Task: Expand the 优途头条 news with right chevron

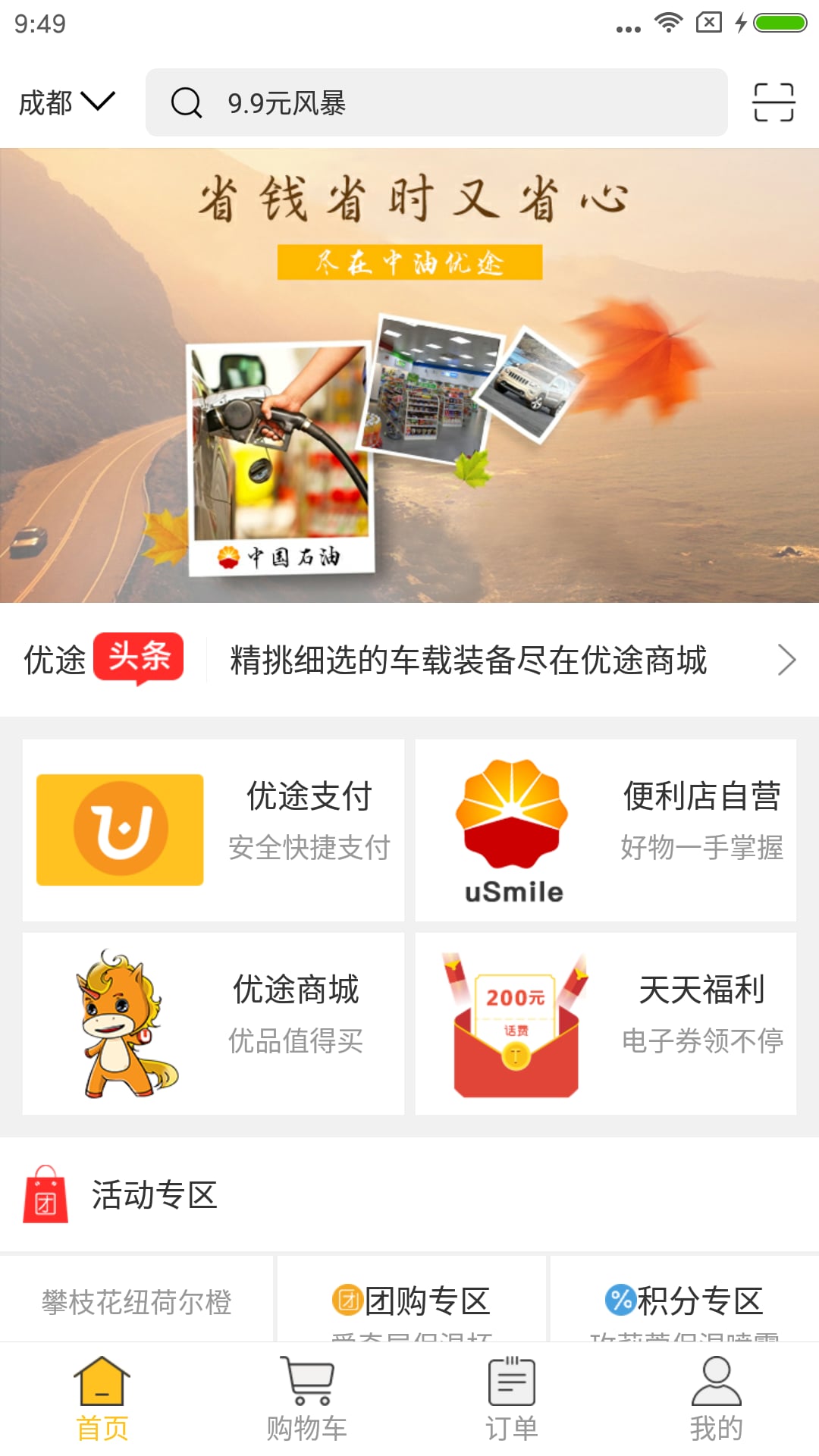Action: point(789,660)
